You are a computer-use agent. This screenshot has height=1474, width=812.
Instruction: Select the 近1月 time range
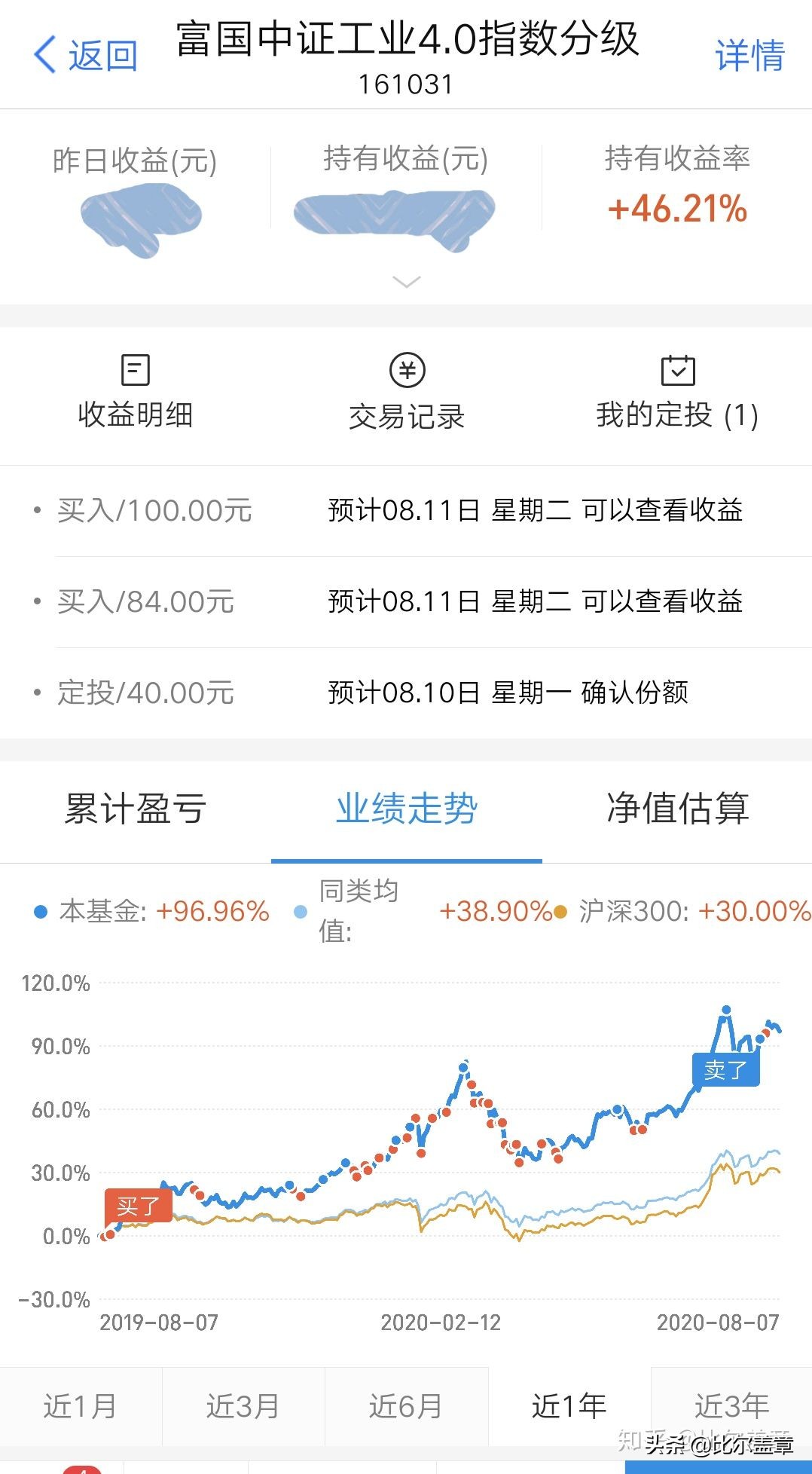pos(81,1406)
